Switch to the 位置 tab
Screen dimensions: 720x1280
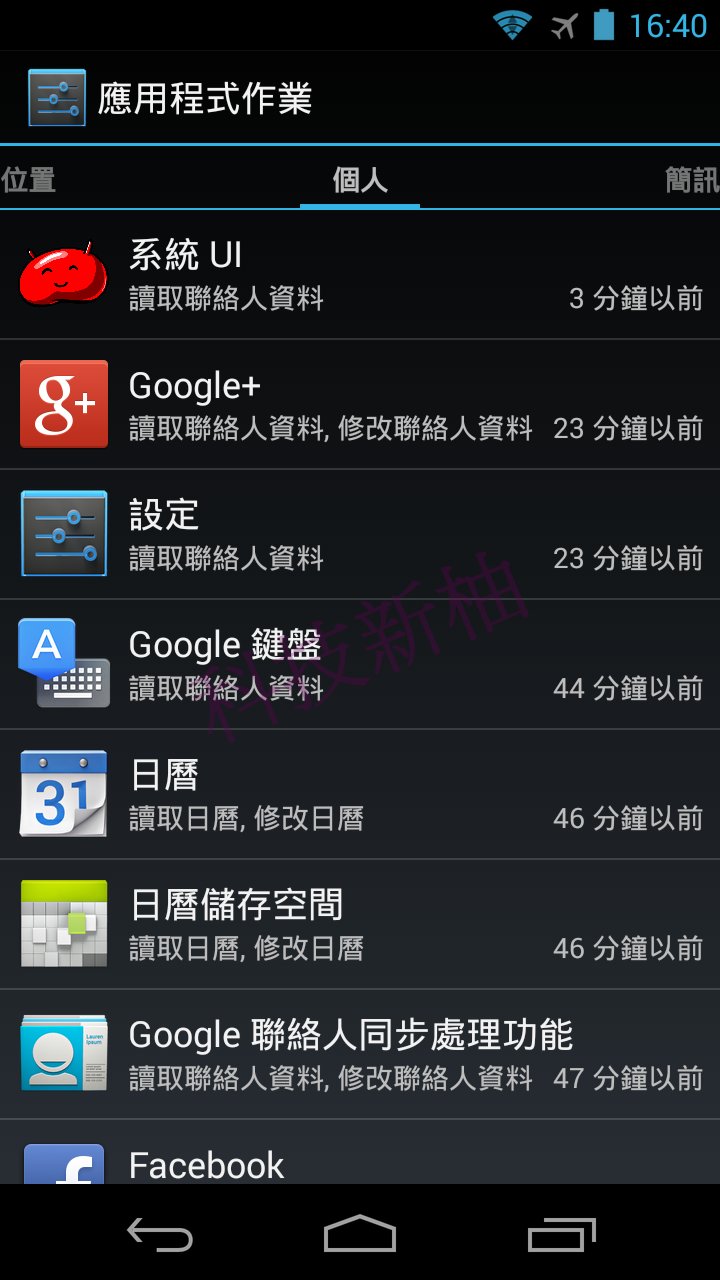click(x=29, y=180)
